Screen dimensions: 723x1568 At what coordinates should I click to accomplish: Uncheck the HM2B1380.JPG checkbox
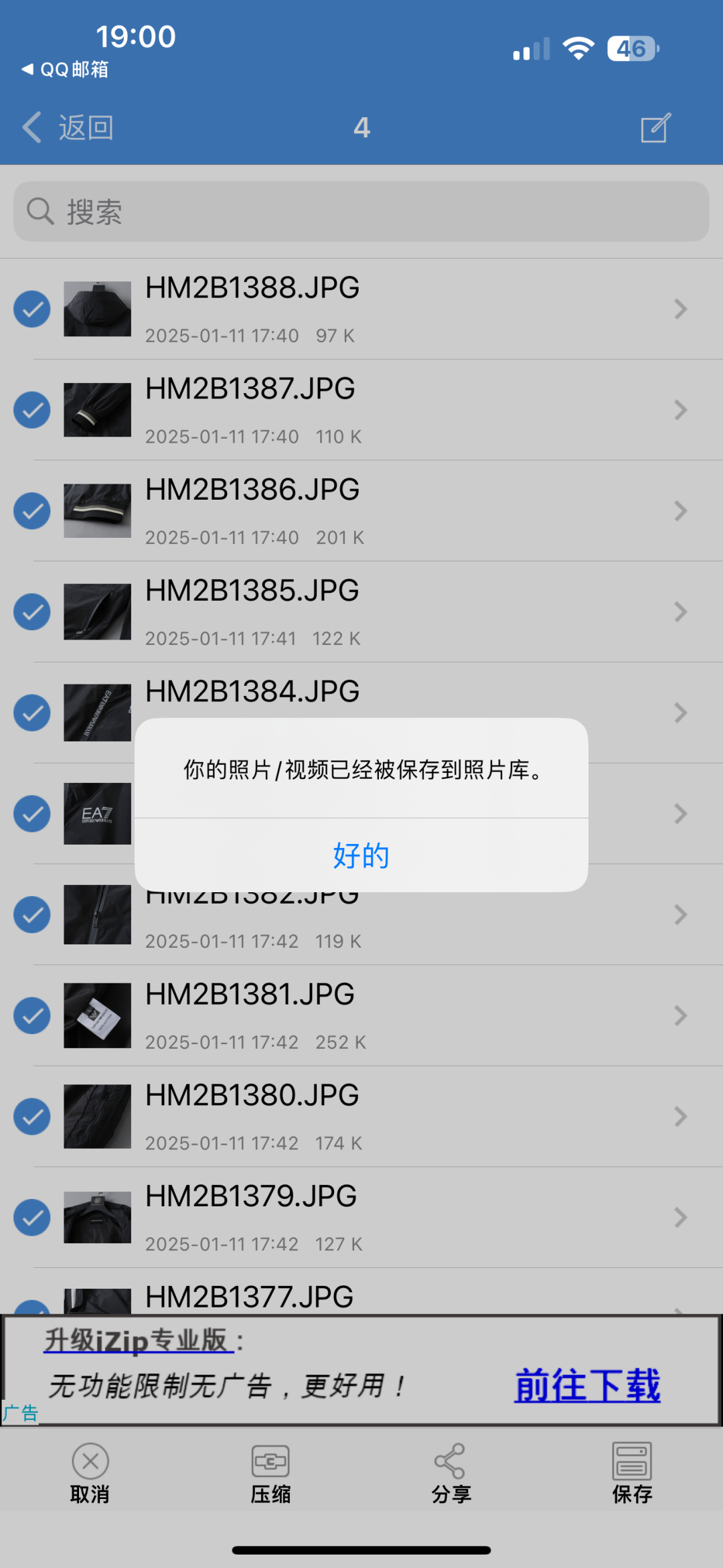point(32,1117)
